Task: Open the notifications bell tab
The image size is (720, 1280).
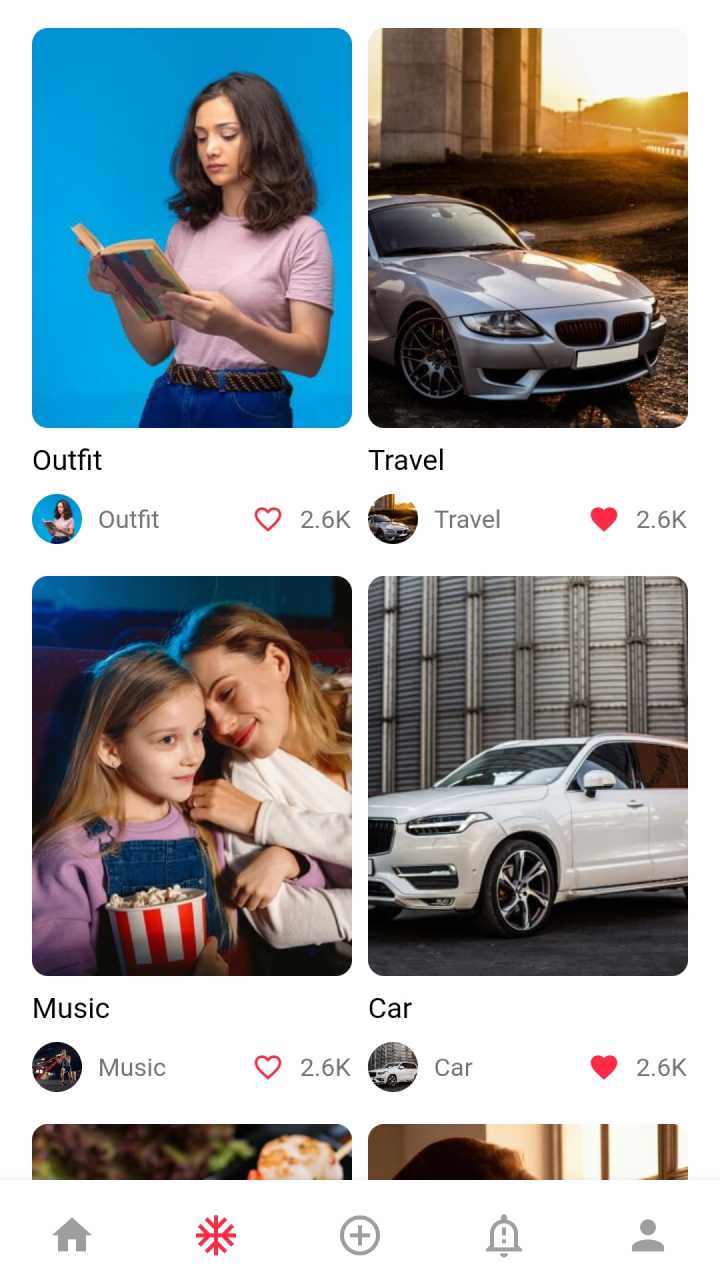Action: [x=504, y=1236]
